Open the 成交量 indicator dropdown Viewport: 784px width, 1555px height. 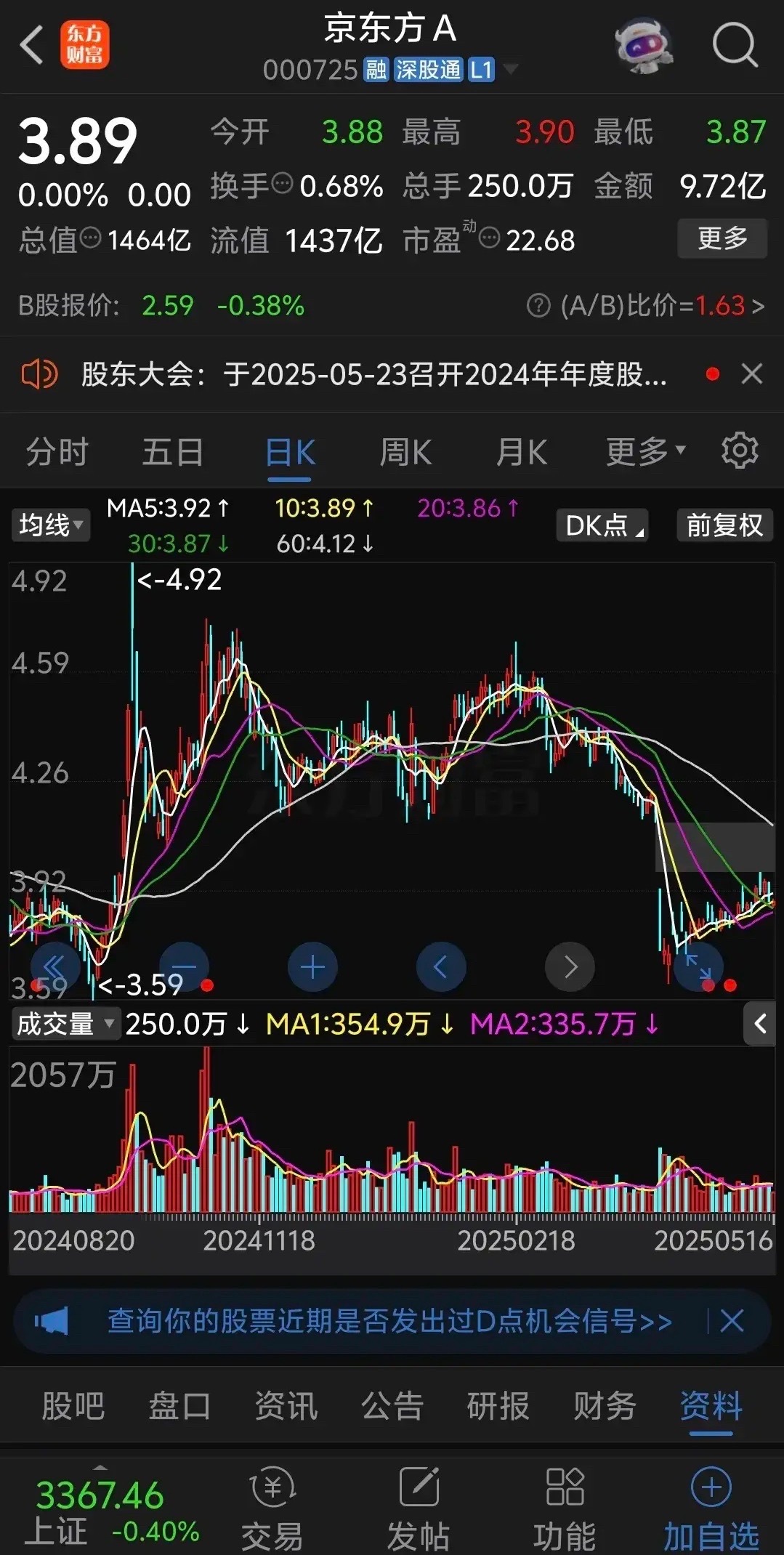(64, 1024)
